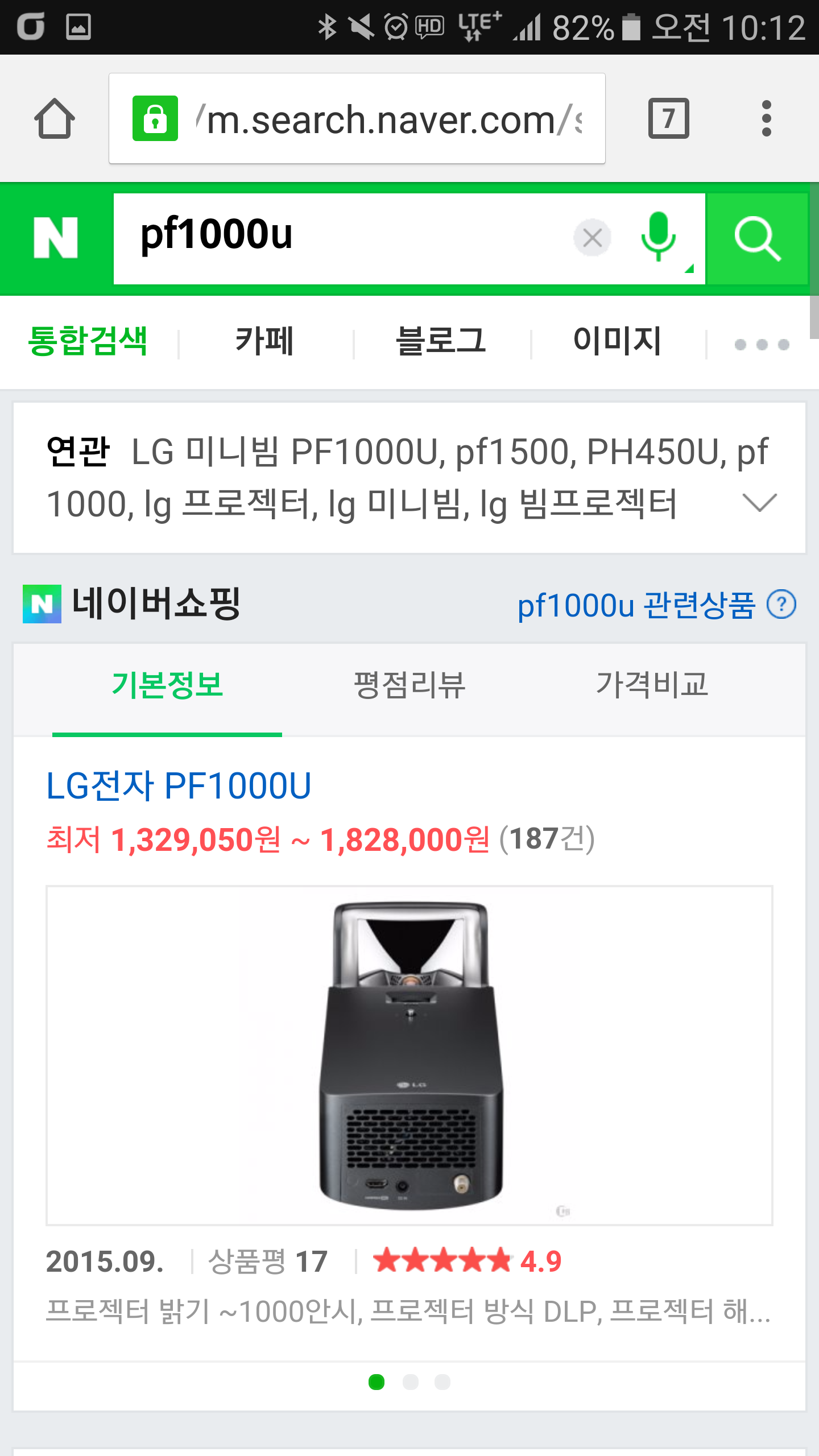Clear the search text
The image size is (819, 1456).
pos(592,238)
